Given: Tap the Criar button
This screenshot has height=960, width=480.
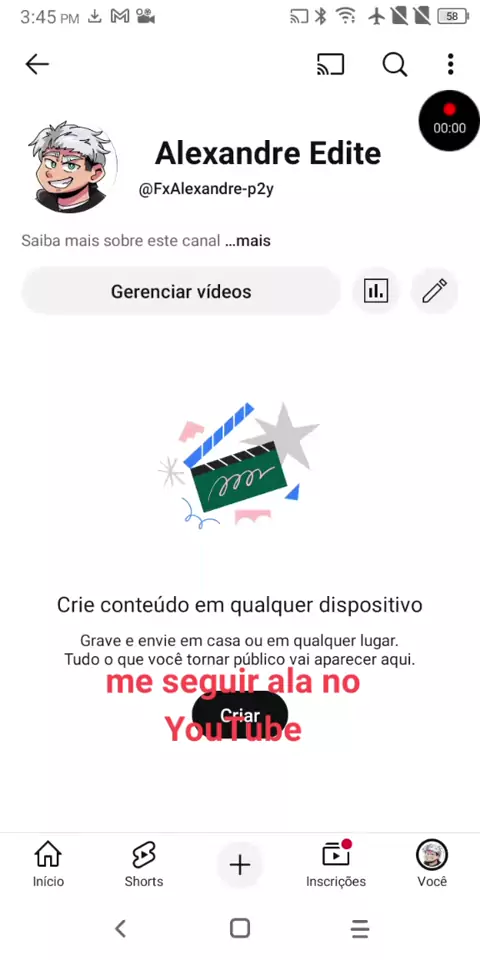Looking at the screenshot, I should coord(240,715).
